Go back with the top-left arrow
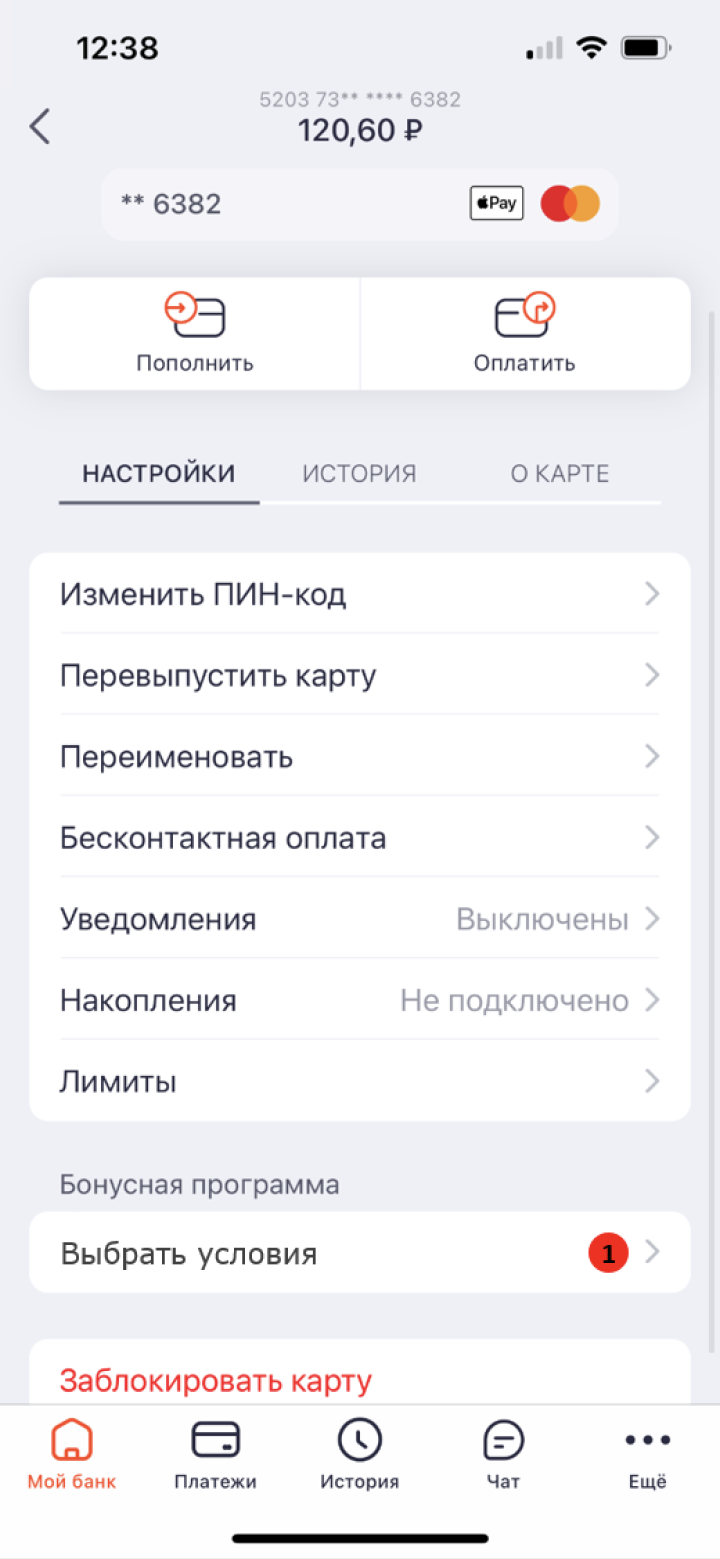The width and height of the screenshot is (720, 1559). click(x=40, y=127)
